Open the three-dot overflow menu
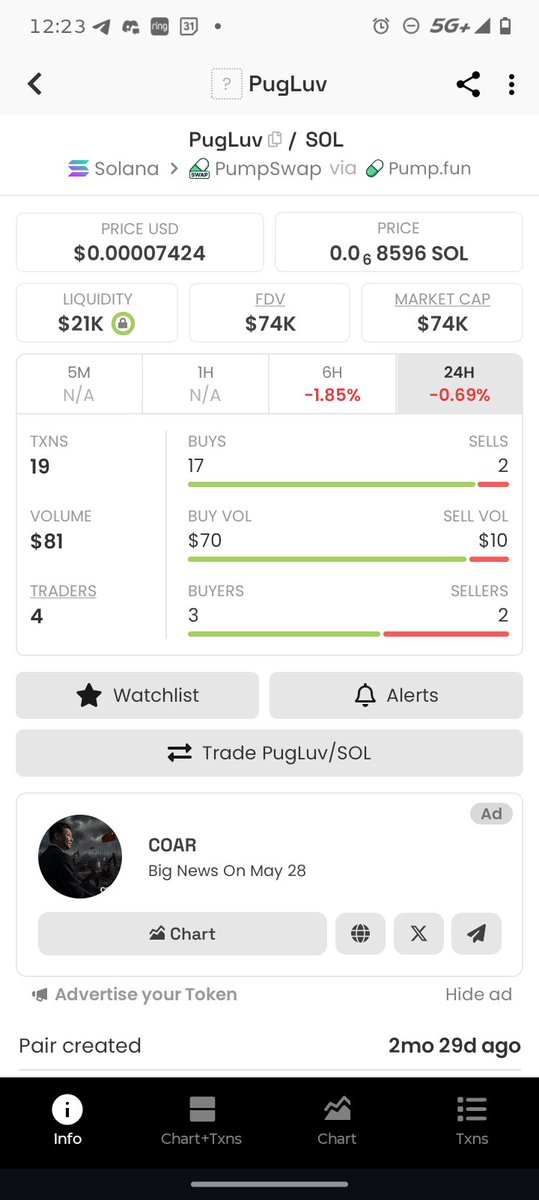Screen dimensions: 539x1200 [511, 84]
